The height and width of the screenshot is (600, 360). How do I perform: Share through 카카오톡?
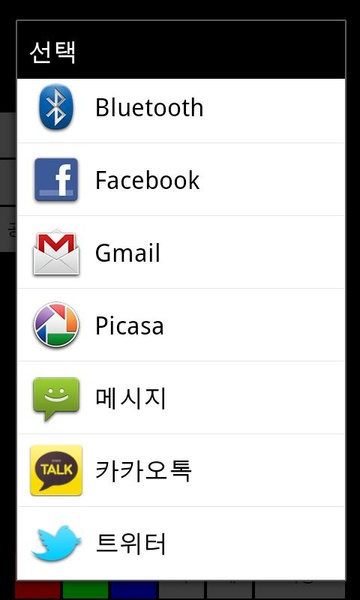(x=181, y=470)
